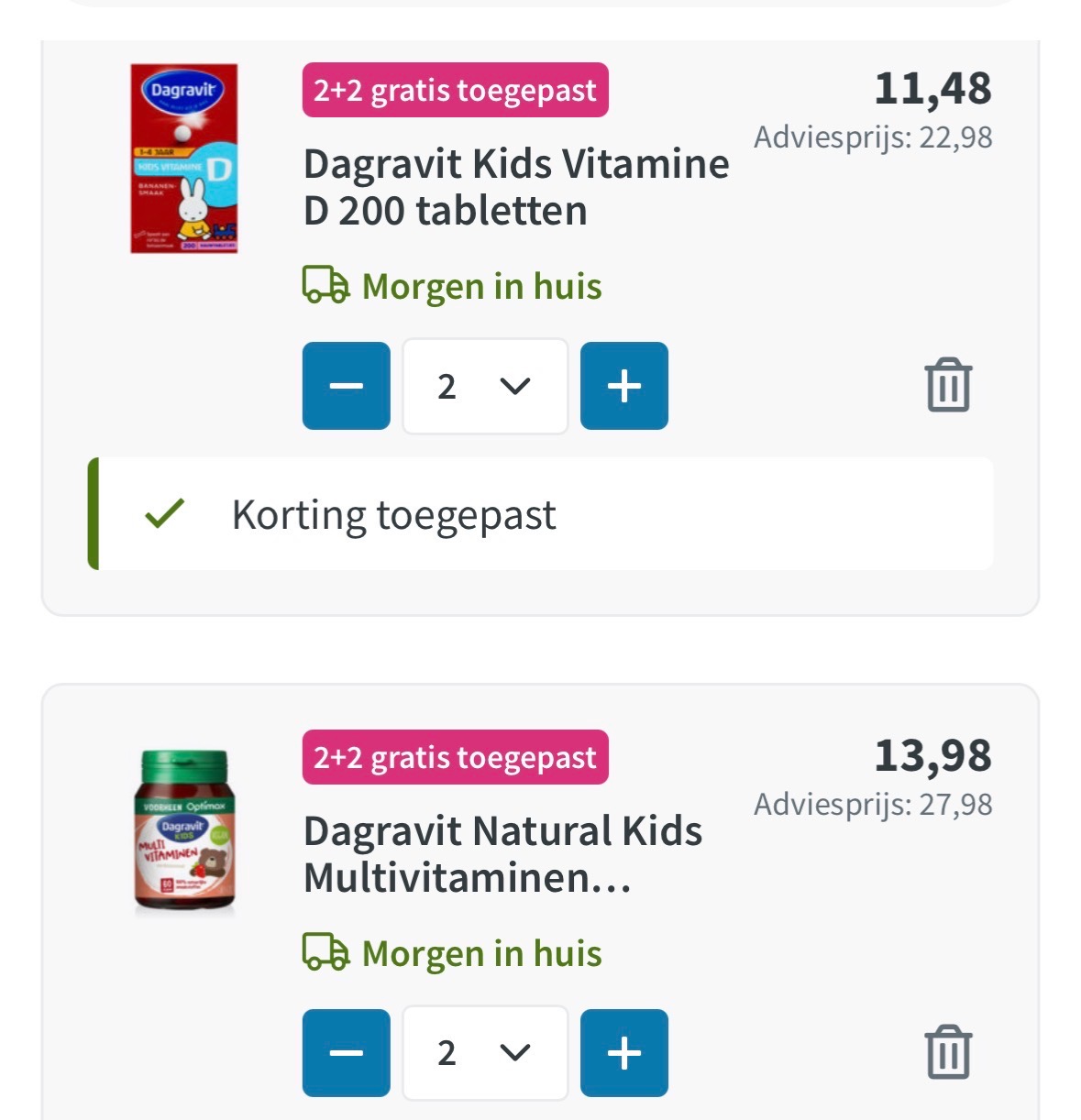Decrease Dagravit Natural Kids quantity with minus
The image size is (1081, 1120).
click(x=346, y=1052)
